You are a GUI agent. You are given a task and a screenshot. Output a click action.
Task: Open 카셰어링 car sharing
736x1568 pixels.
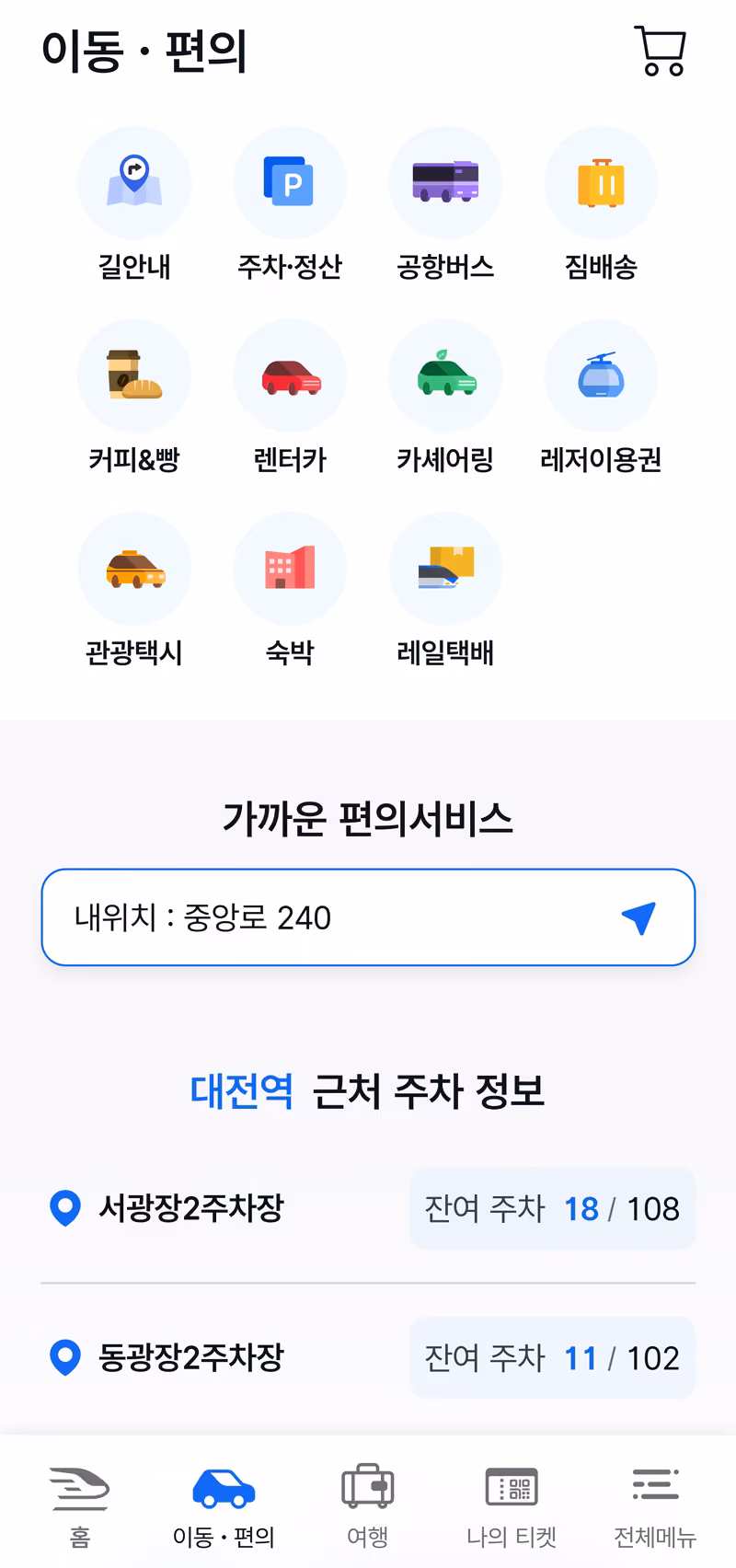tap(445, 398)
